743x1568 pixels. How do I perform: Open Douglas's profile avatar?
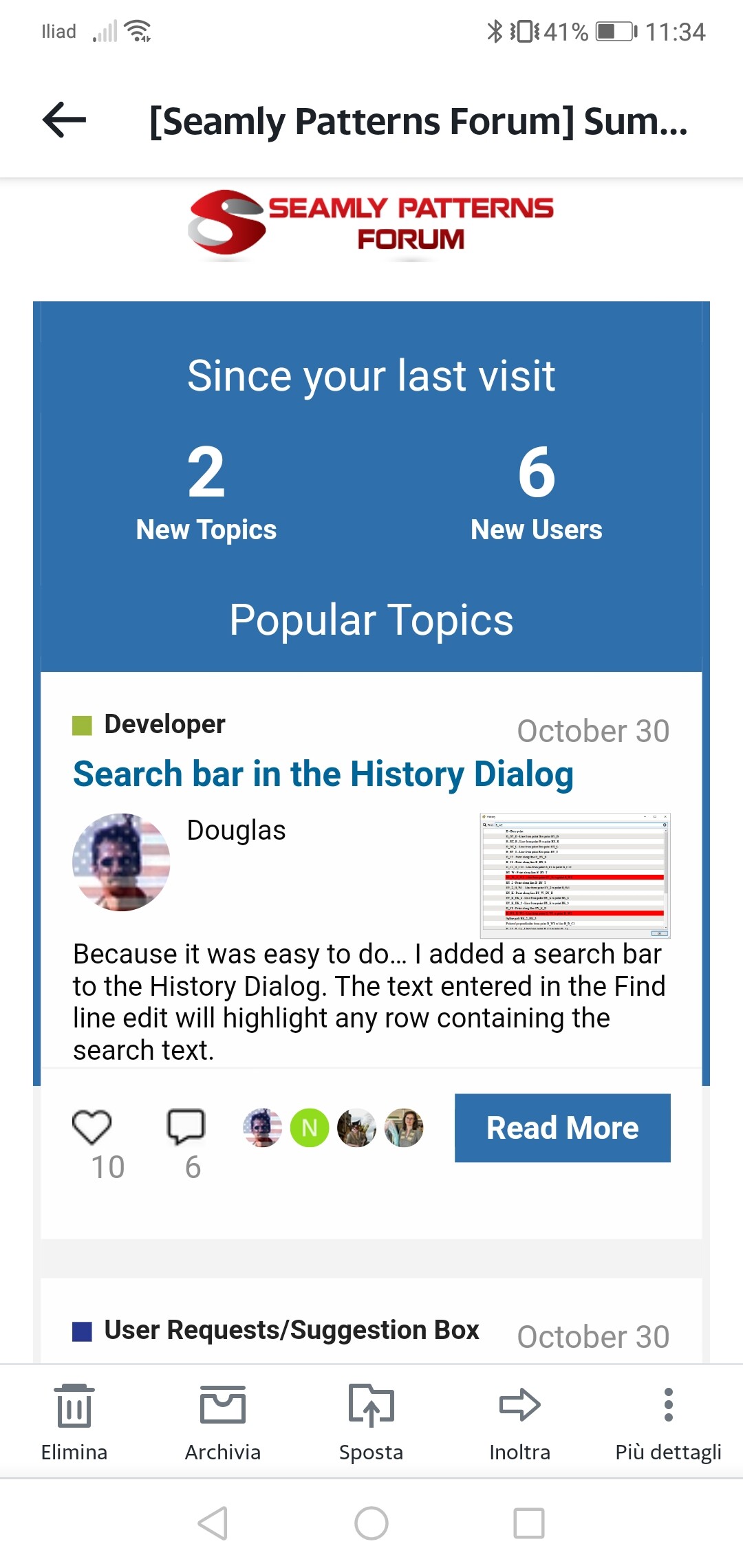121,862
